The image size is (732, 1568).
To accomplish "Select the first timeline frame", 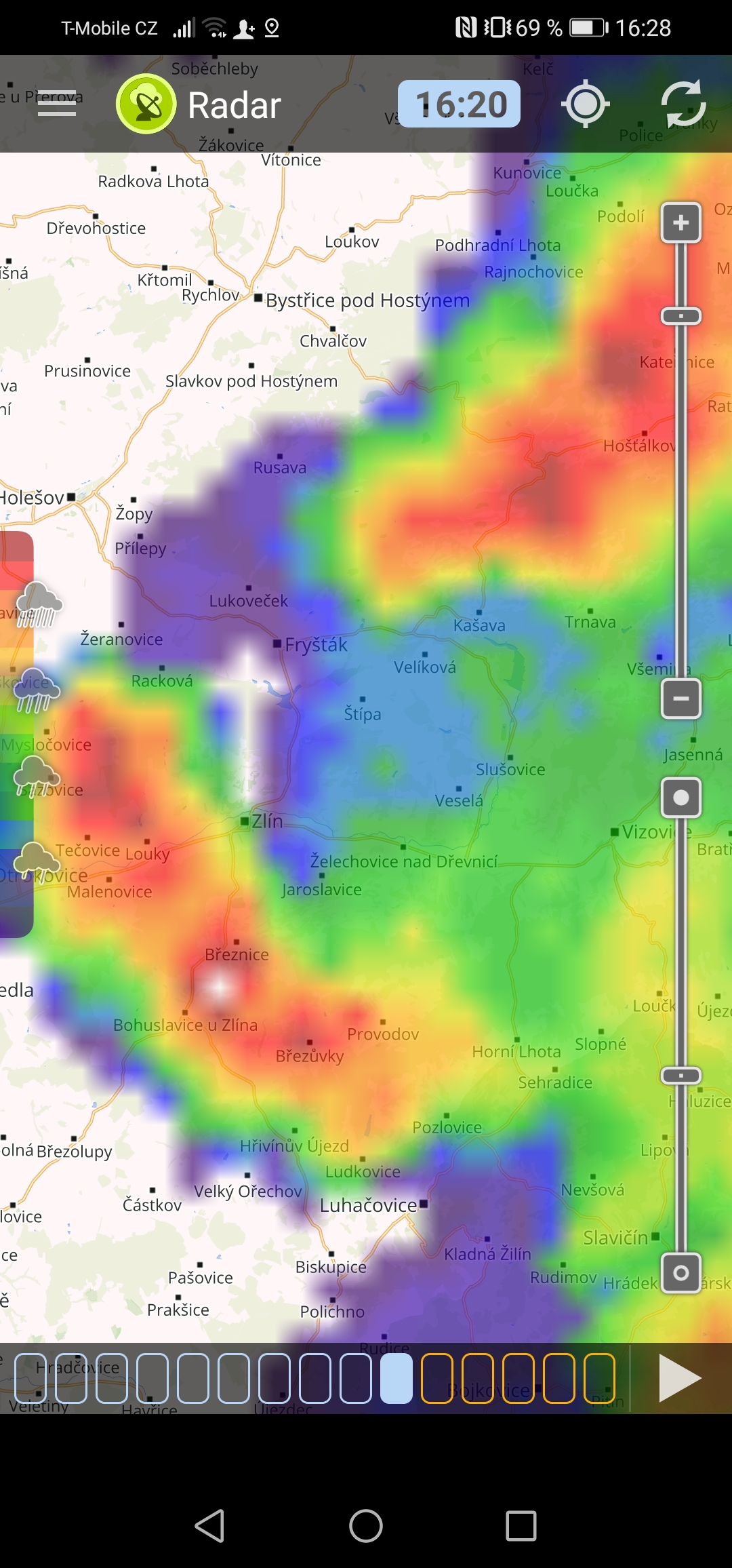I will click(x=30, y=1378).
